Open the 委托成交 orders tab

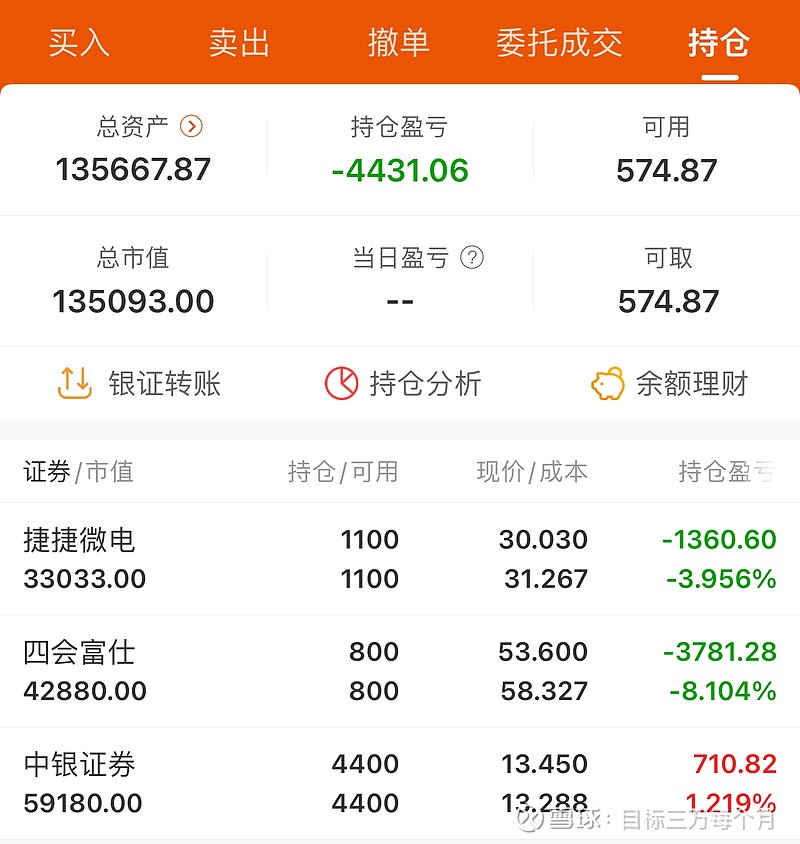[x=560, y=44]
